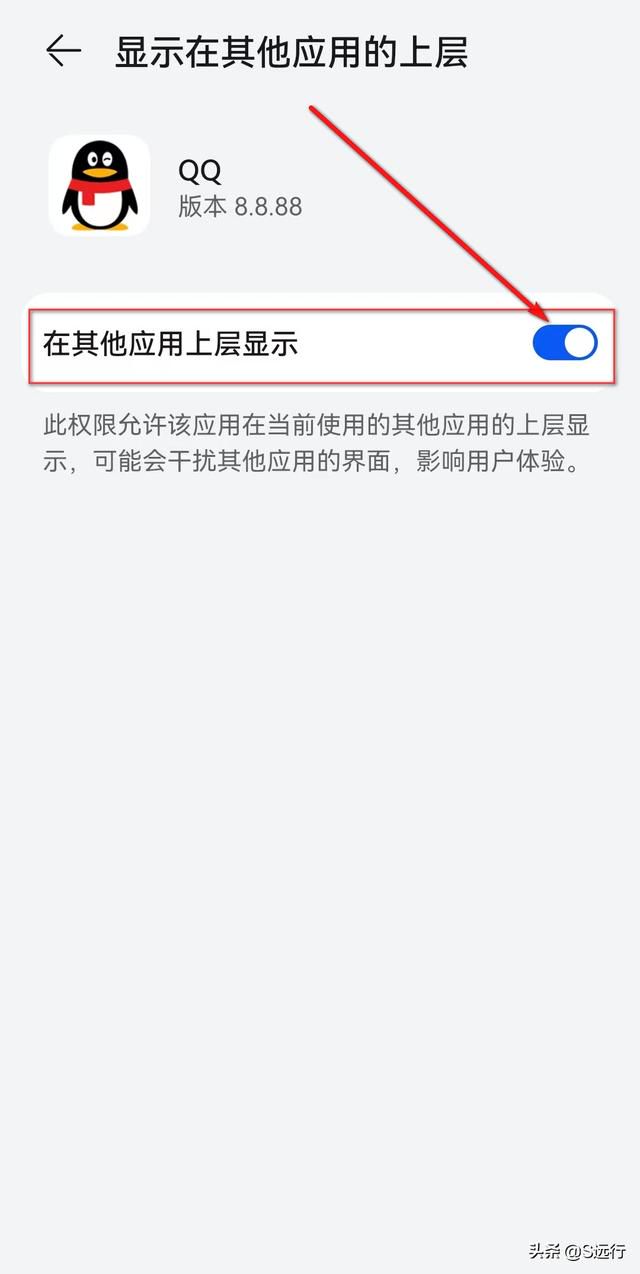
Task: Turn off the 在其他应用上层显示 switch
Action: 565,343
